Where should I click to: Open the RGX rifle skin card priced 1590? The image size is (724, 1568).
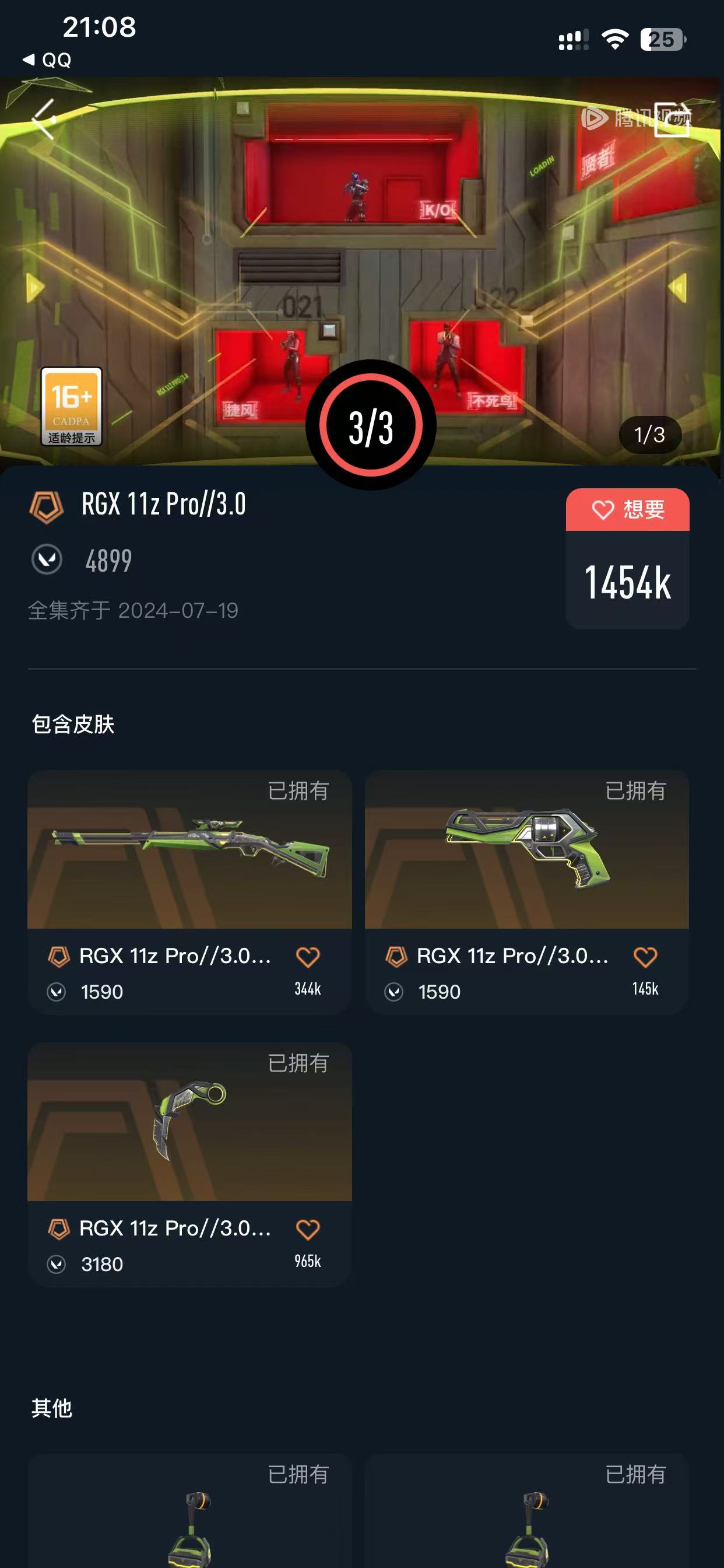click(189, 891)
